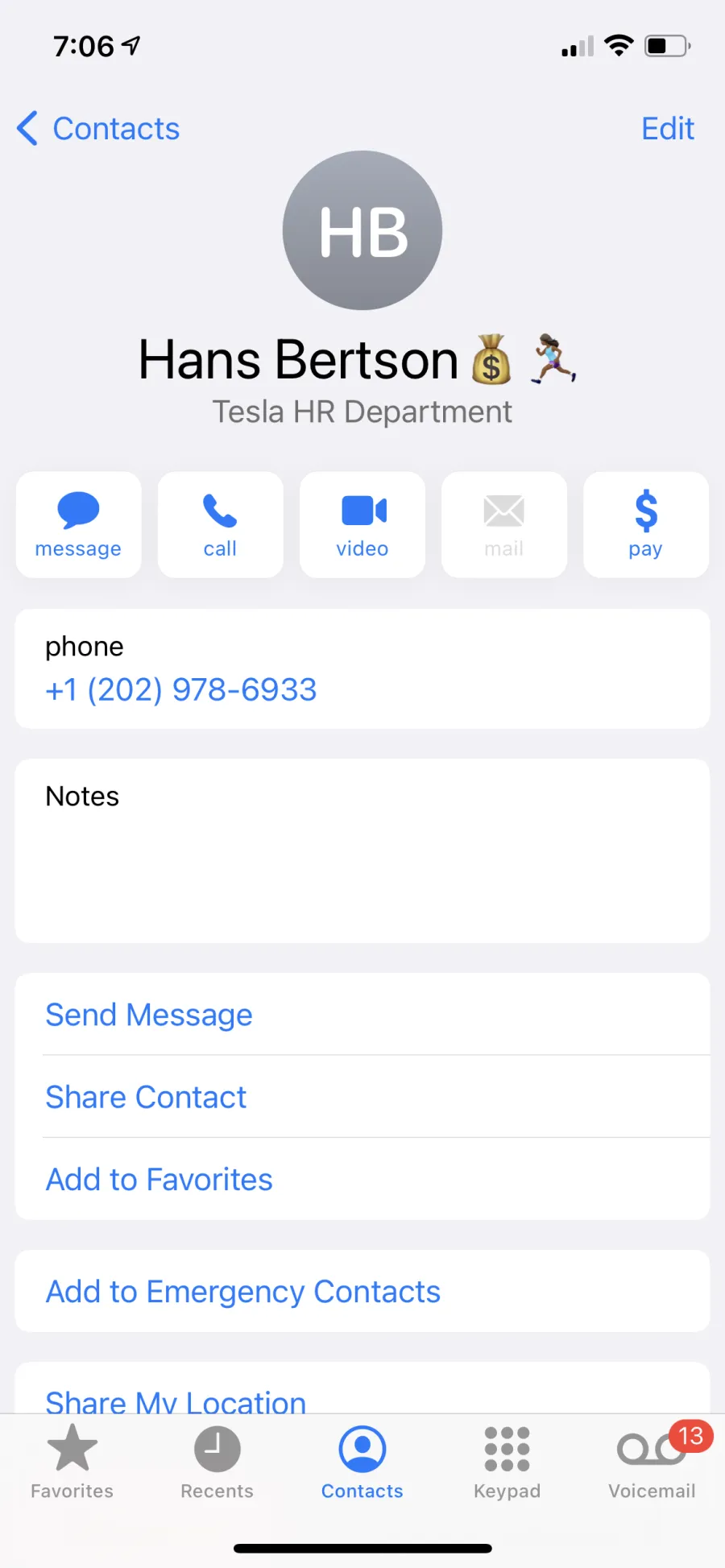Open the Voicemail tab with 13 badge
This screenshot has height=1568, width=725.
652,1462
